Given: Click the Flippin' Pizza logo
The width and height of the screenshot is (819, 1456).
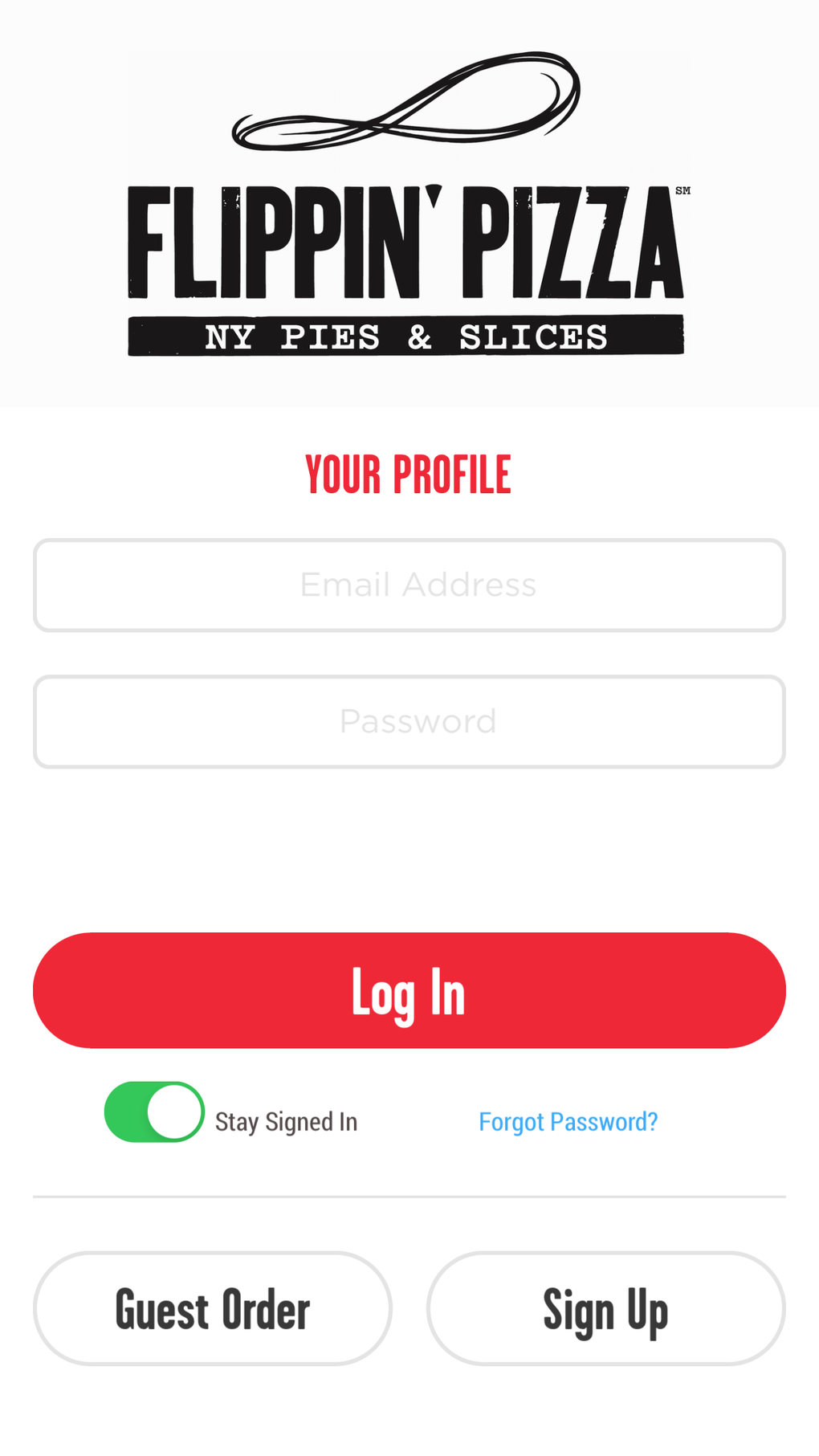Looking at the screenshot, I should (x=409, y=201).
